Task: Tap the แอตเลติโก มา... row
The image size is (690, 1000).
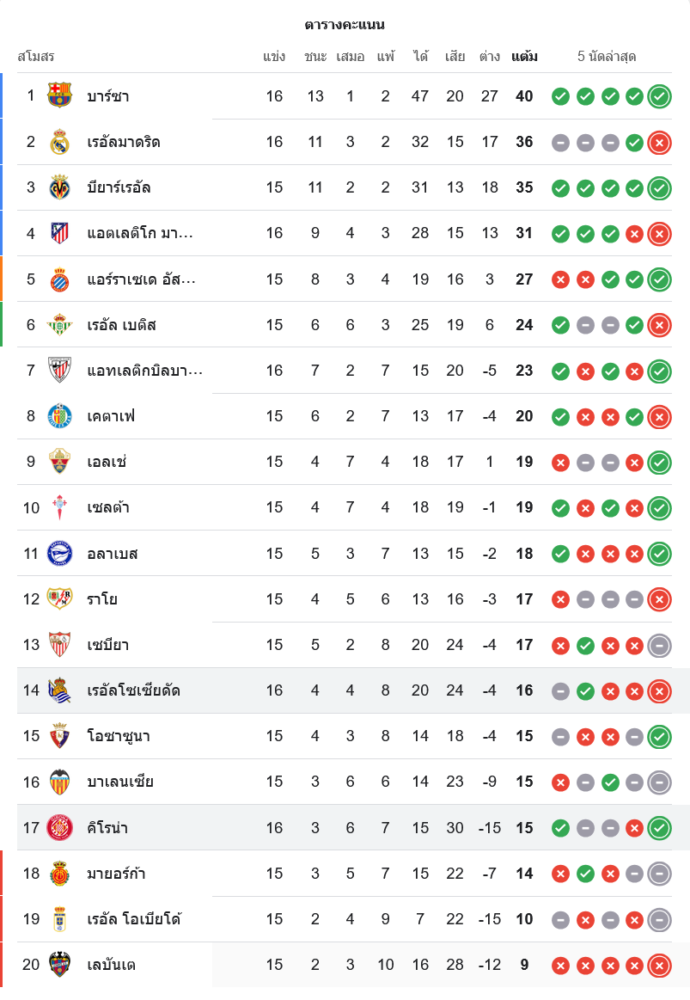Action: 139,233
